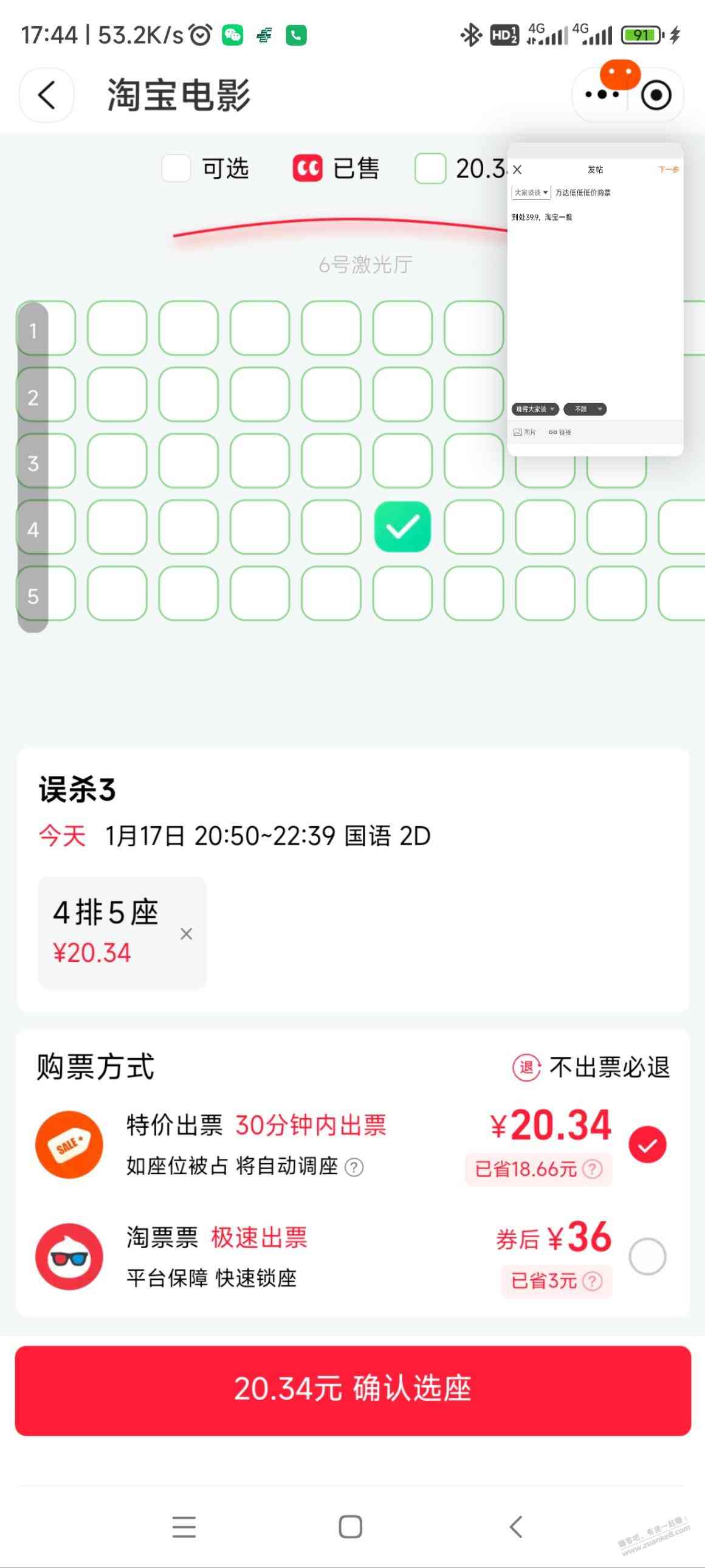Select the 淘票票 极速出票 ¥36 option
This screenshot has height=1568, width=705.
647,1256
